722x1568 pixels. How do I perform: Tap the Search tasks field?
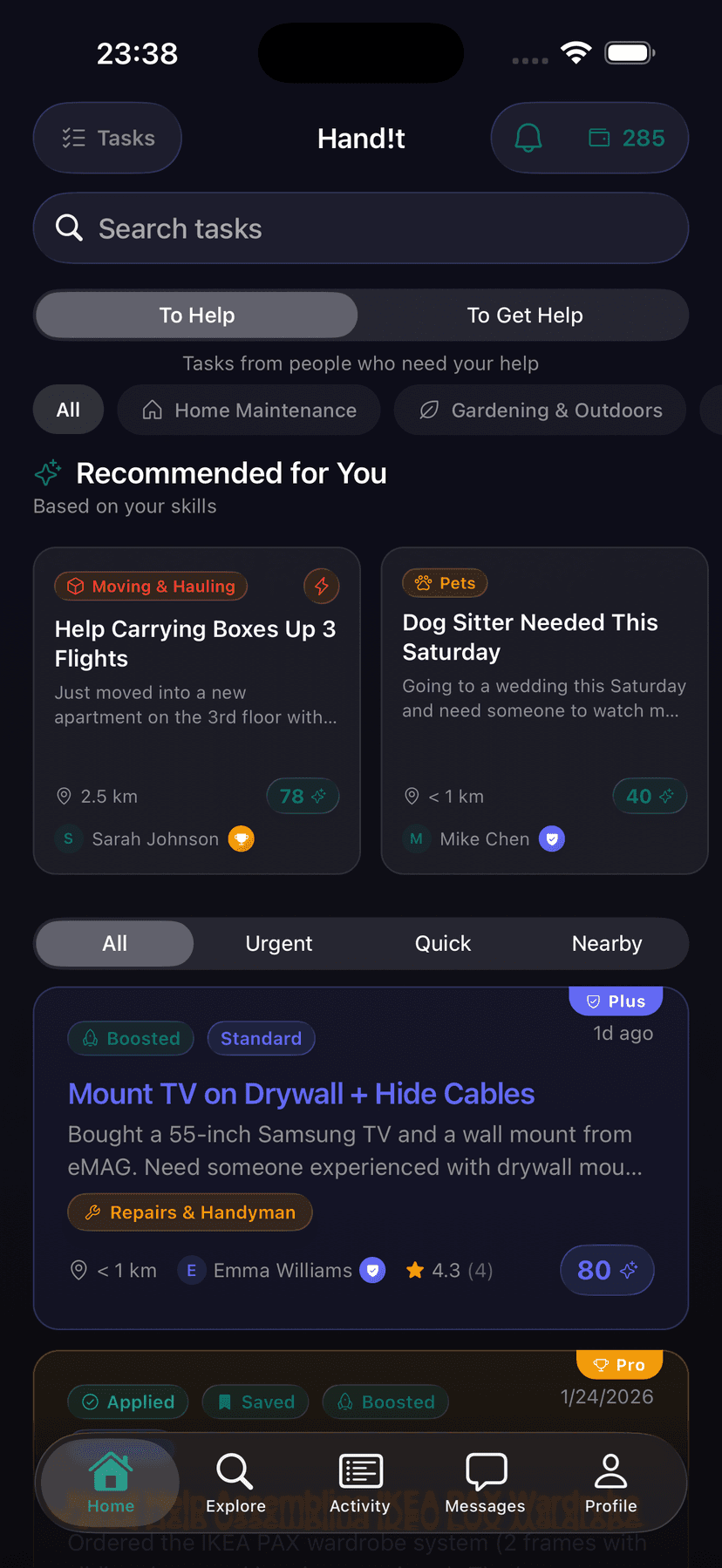(x=361, y=227)
